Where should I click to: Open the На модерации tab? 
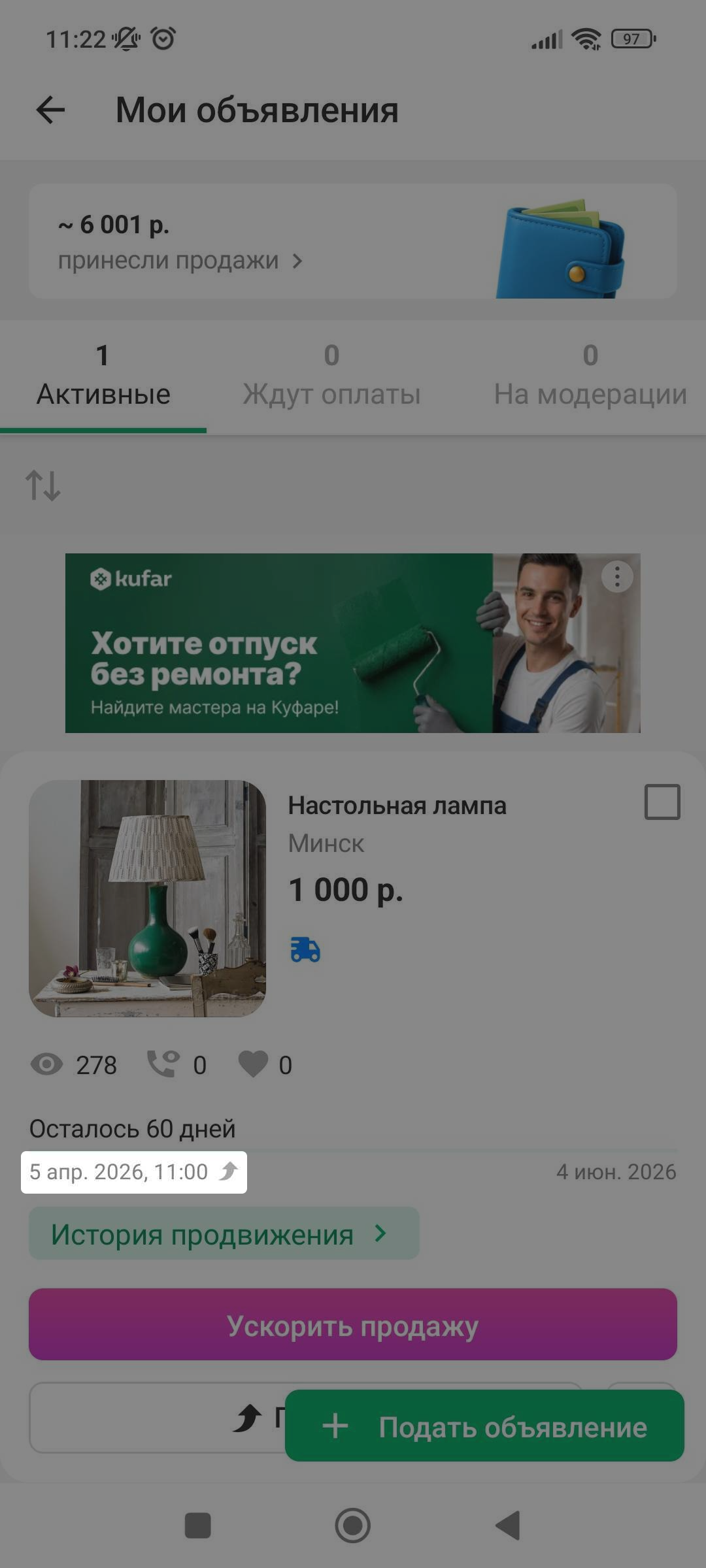(590, 377)
